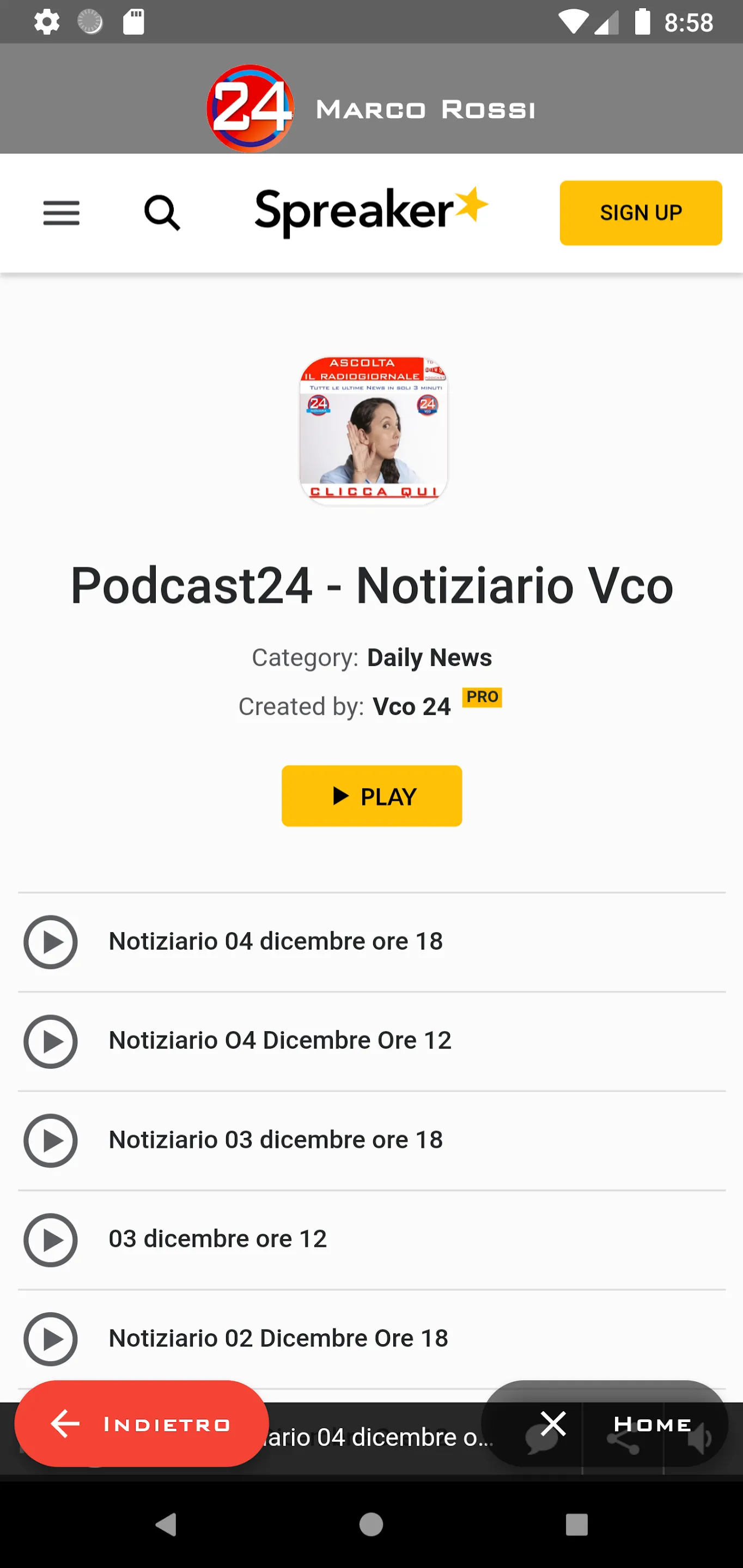Play Notiziario 02 Dicembre Ore 18
Viewport: 743px width, 1568px height.
tap(51, 1339)
